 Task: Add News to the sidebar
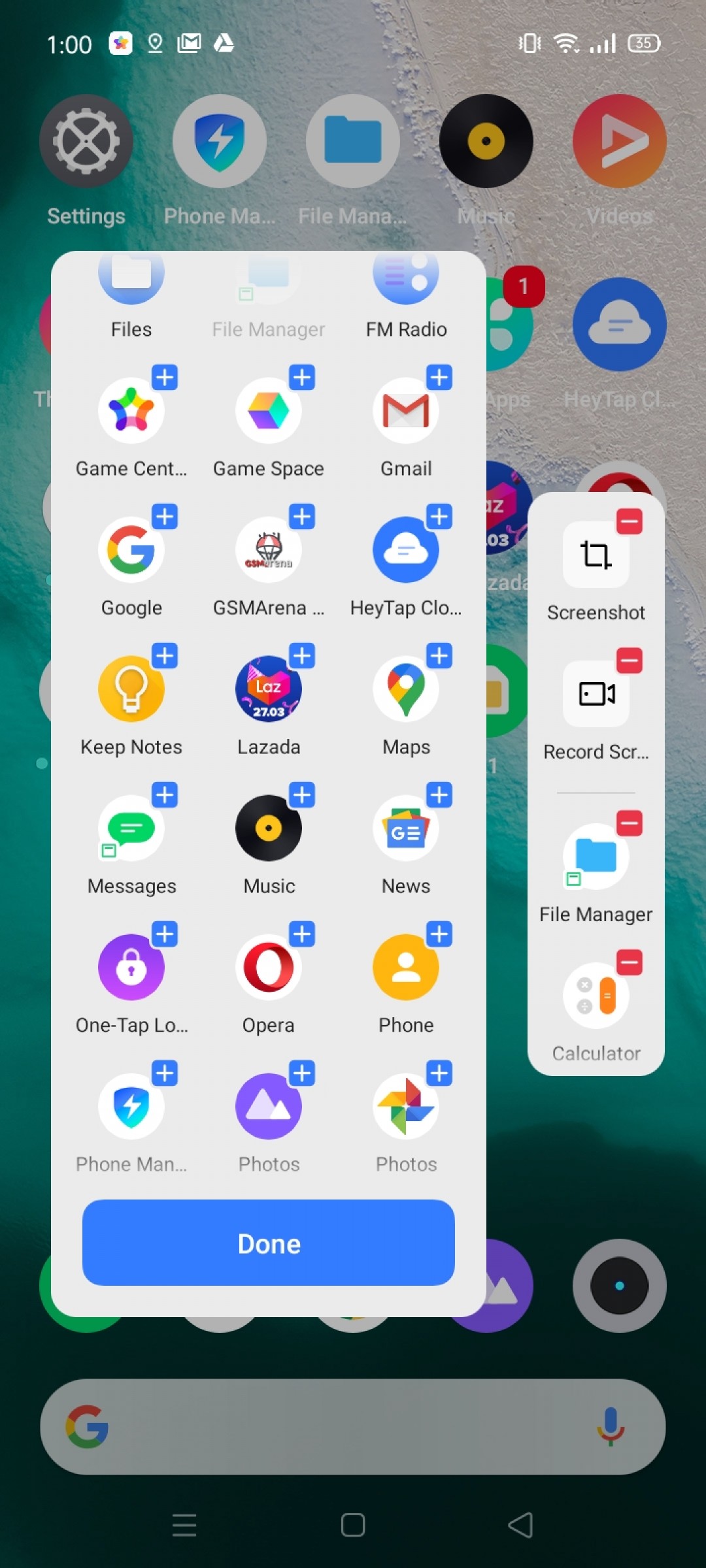tap(439, 795)
